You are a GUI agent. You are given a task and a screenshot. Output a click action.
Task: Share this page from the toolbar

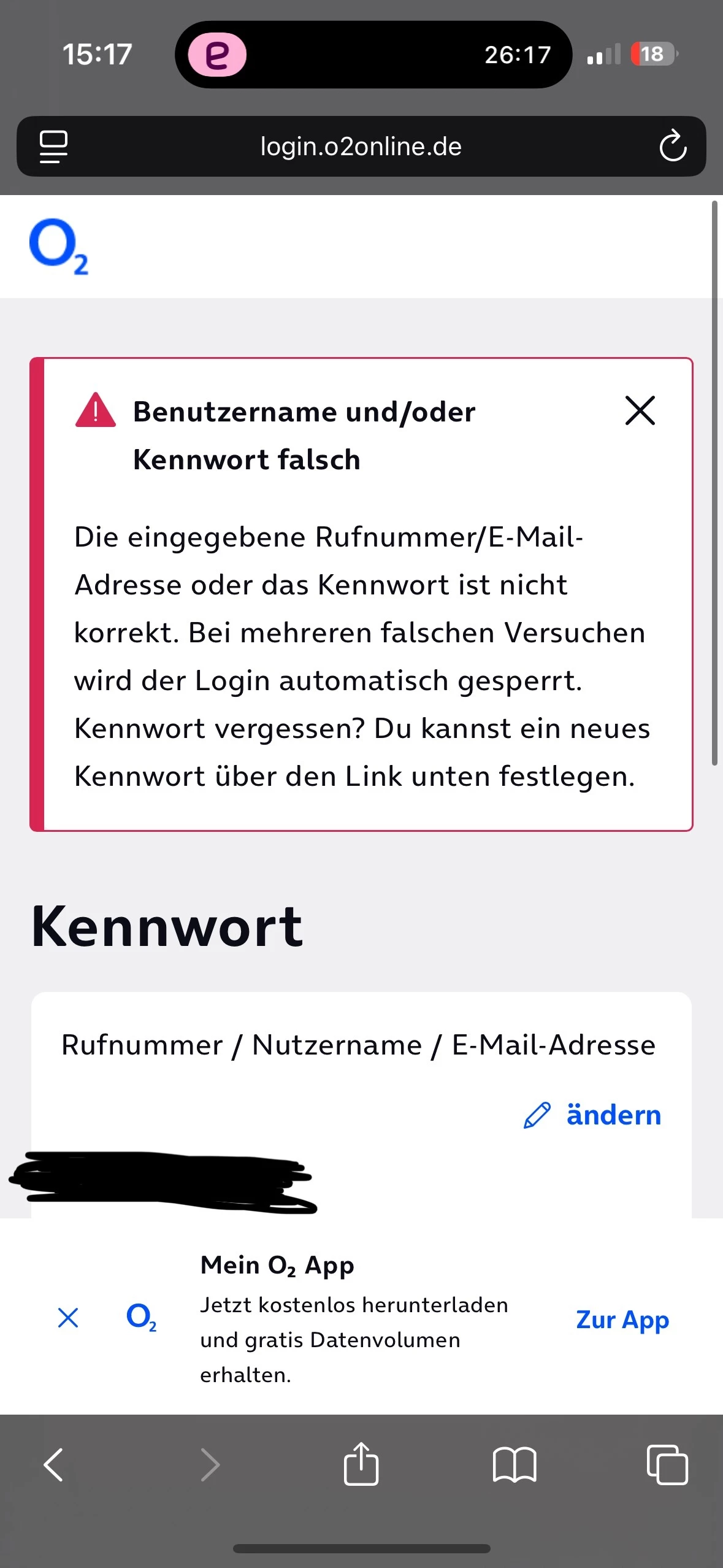[361, 1465]
